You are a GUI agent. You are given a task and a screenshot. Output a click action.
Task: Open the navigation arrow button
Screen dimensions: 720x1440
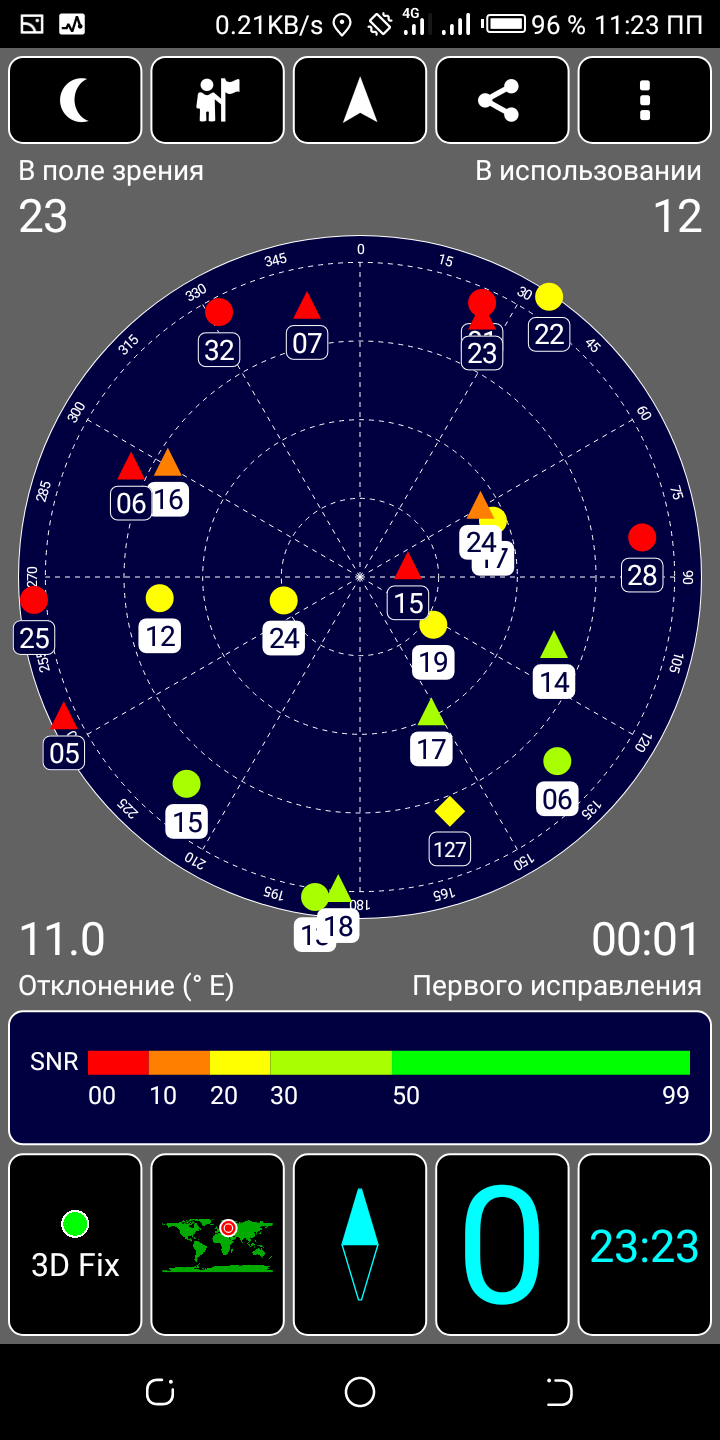tap(360, 101)
